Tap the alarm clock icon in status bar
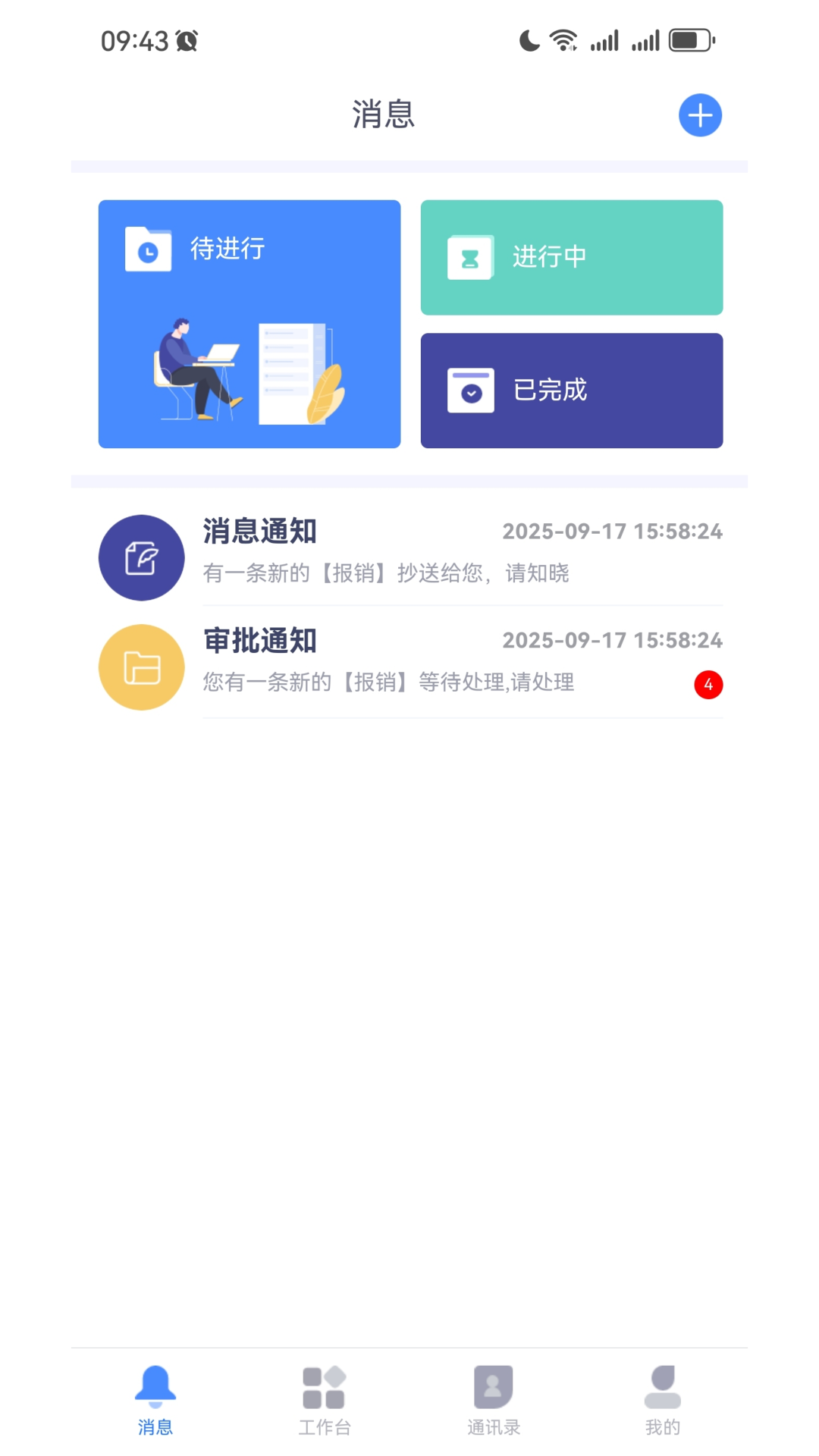The height and width of the screenshot is (1456, 819). (187, 41)
